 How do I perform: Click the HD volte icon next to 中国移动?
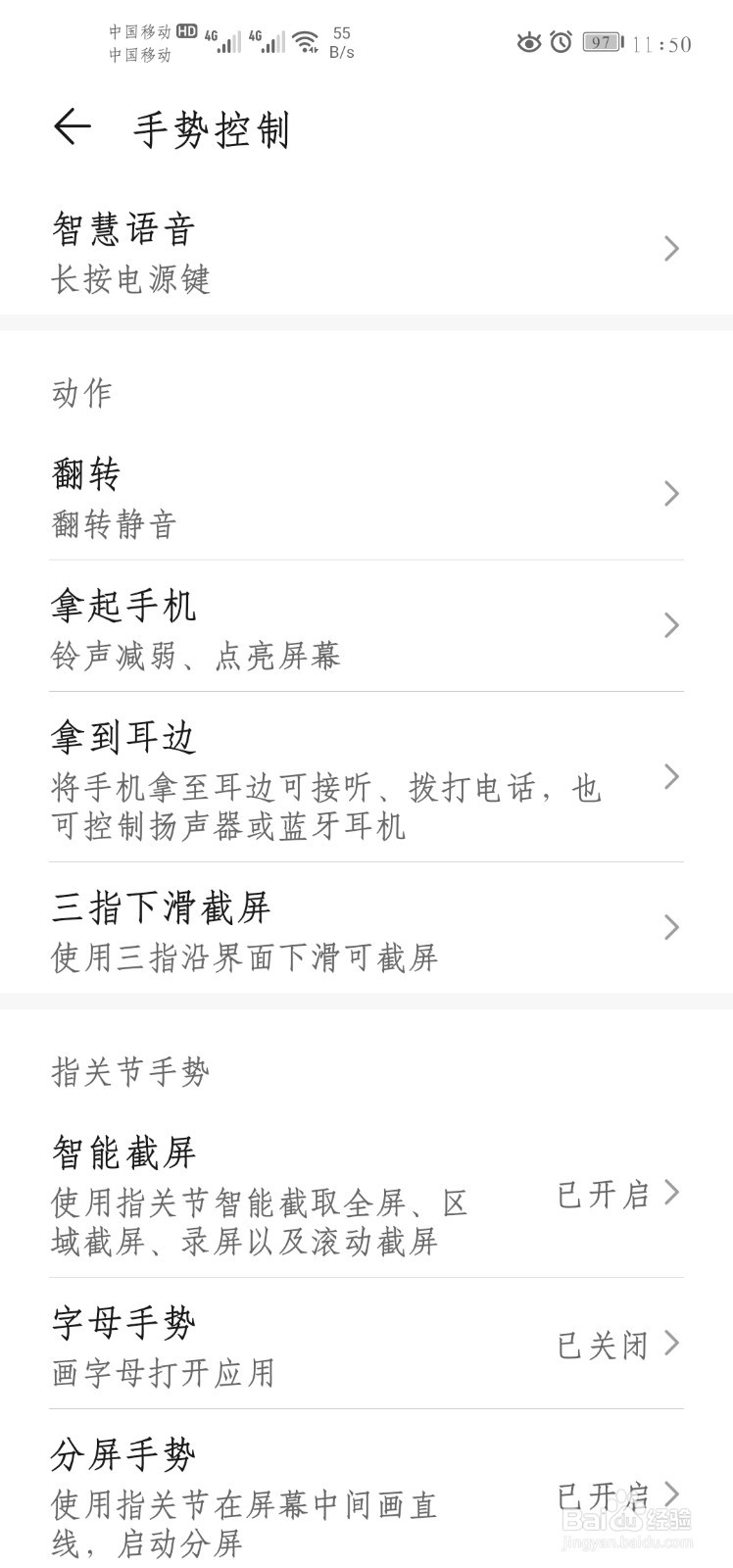(189, 30)
